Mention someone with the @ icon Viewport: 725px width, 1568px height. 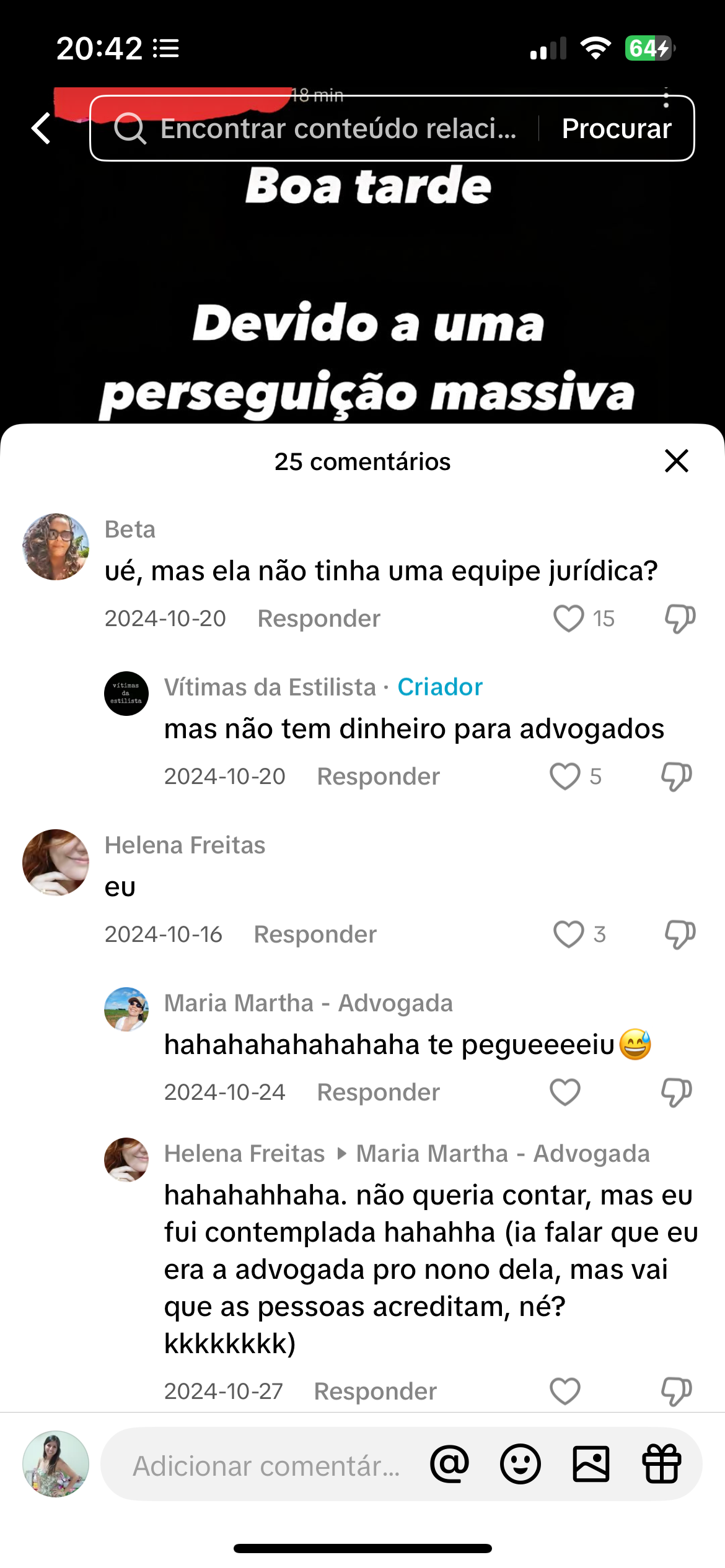tap(450, 1464)
